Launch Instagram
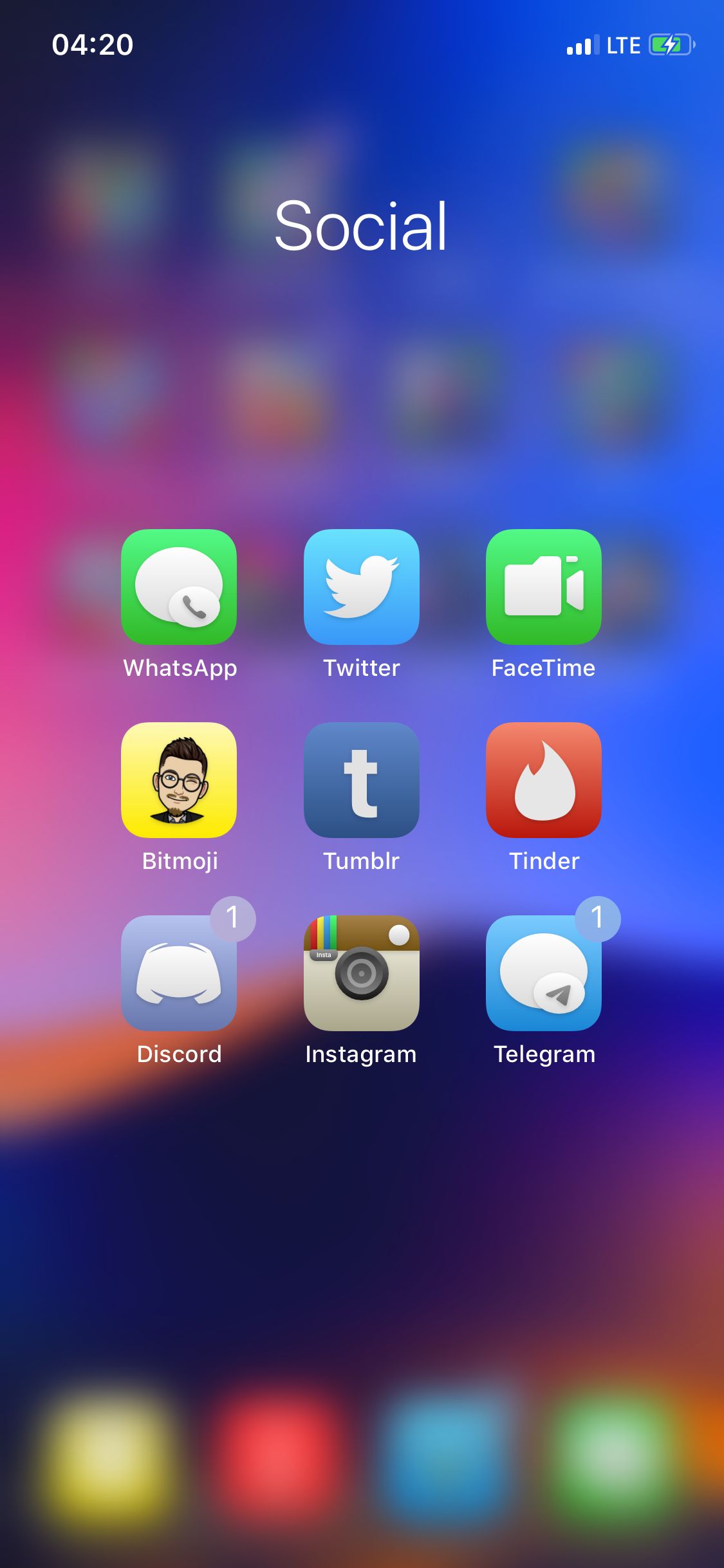Screen dimensions: 724x1568 point(362,973)
